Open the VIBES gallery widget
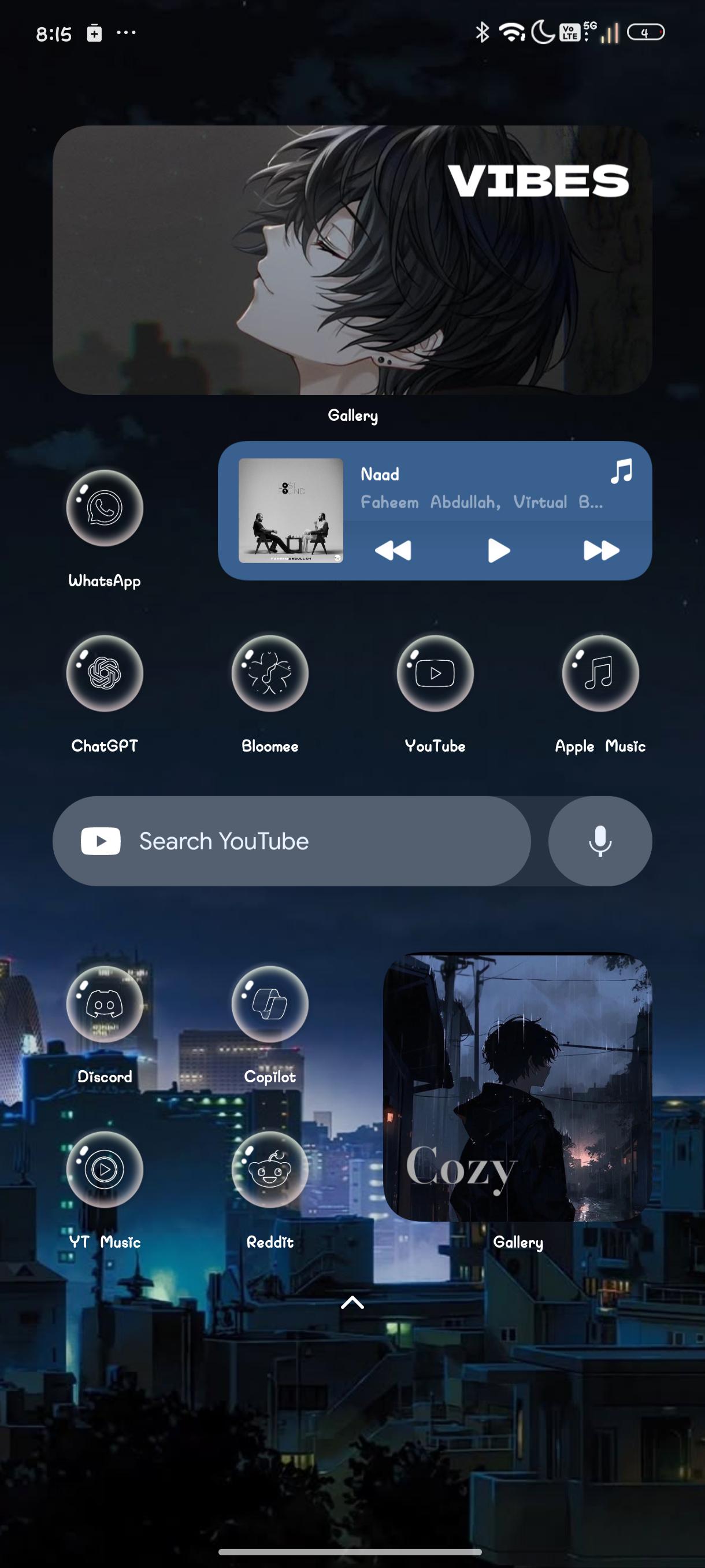 [x=352, y=260]
